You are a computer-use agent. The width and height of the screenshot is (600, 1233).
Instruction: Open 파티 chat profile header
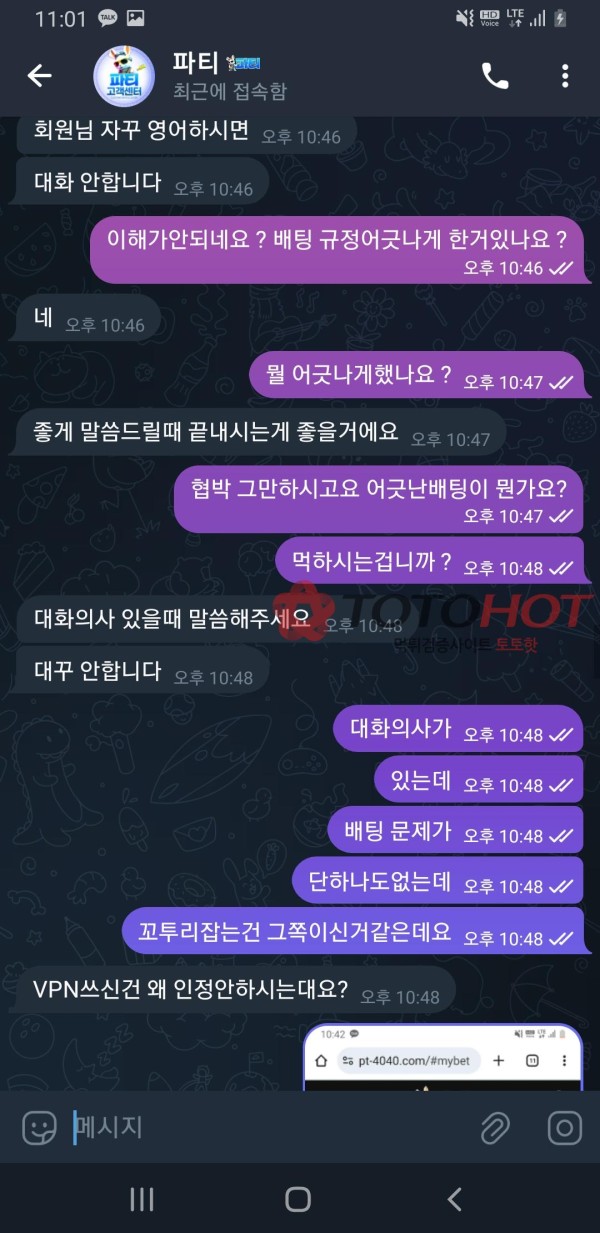click(x=230, y=76)
